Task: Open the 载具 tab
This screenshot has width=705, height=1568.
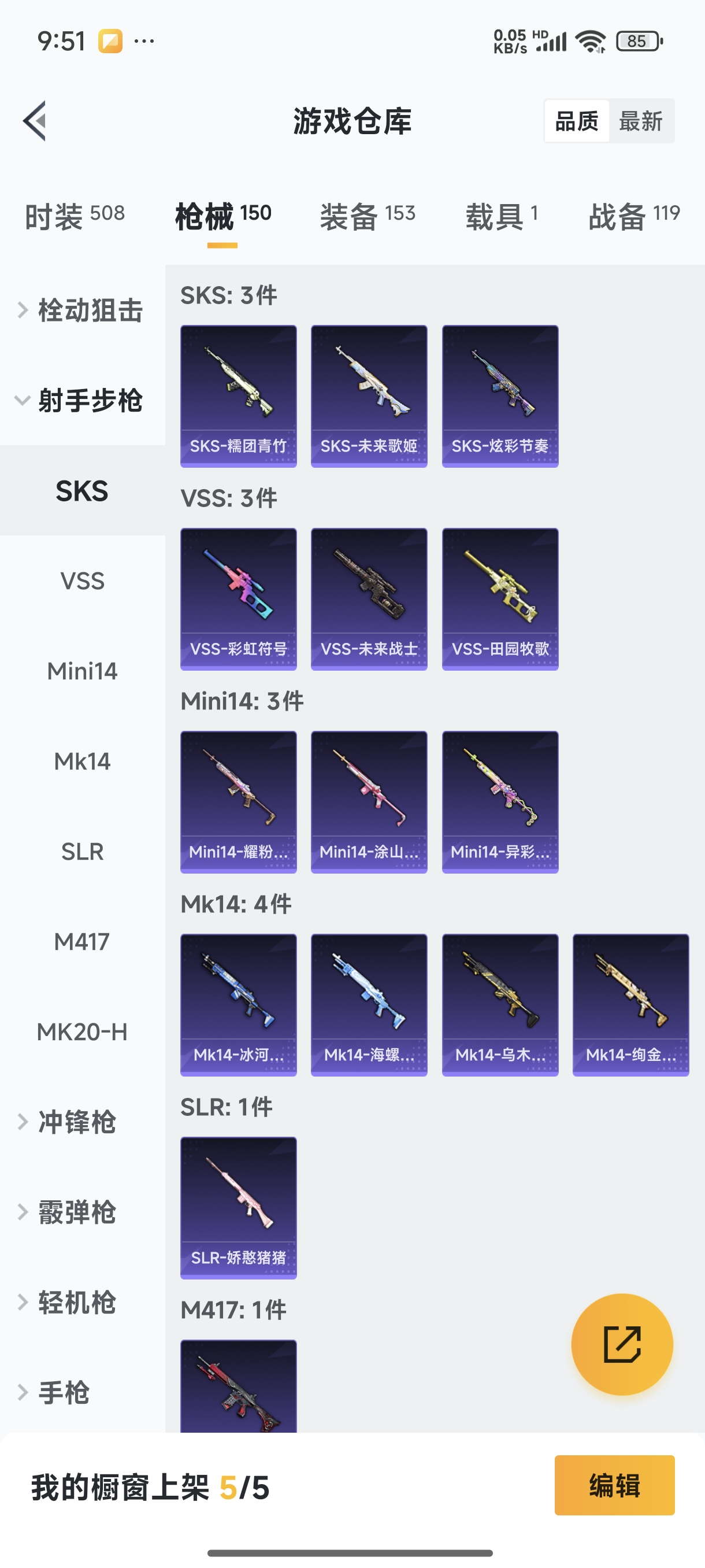Action: point(502,216)
